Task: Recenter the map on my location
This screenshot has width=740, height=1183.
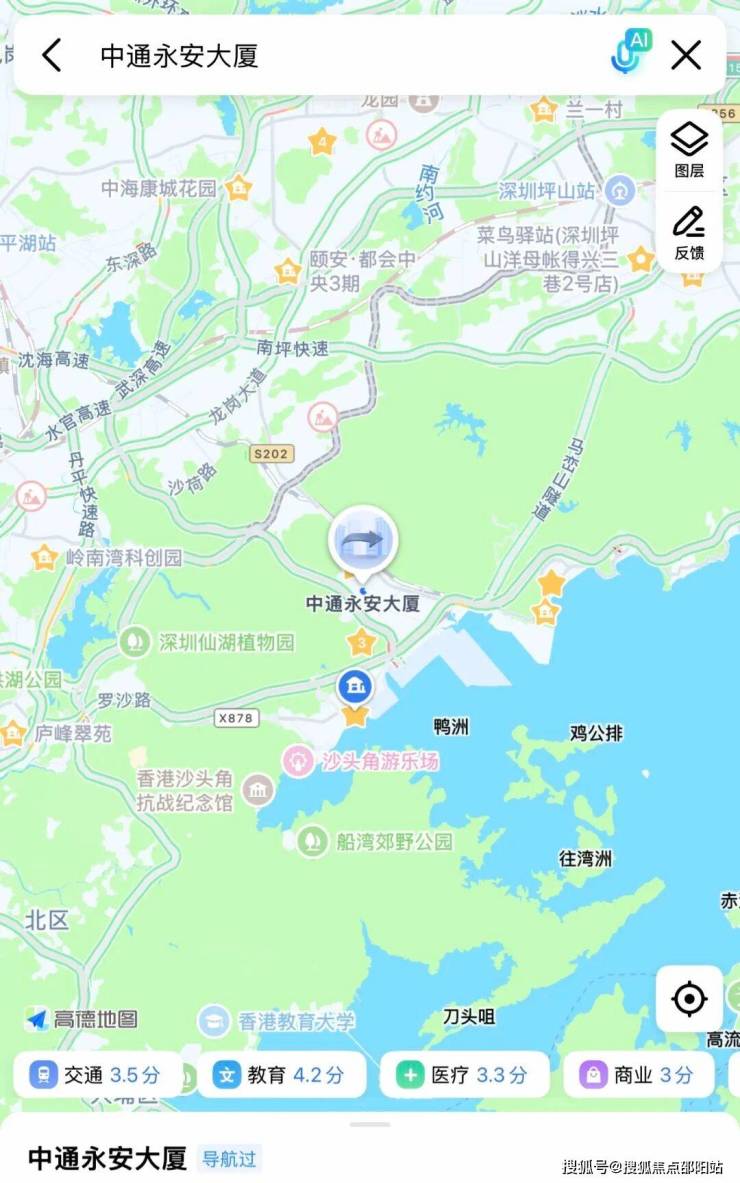Action: click(689, 998)
